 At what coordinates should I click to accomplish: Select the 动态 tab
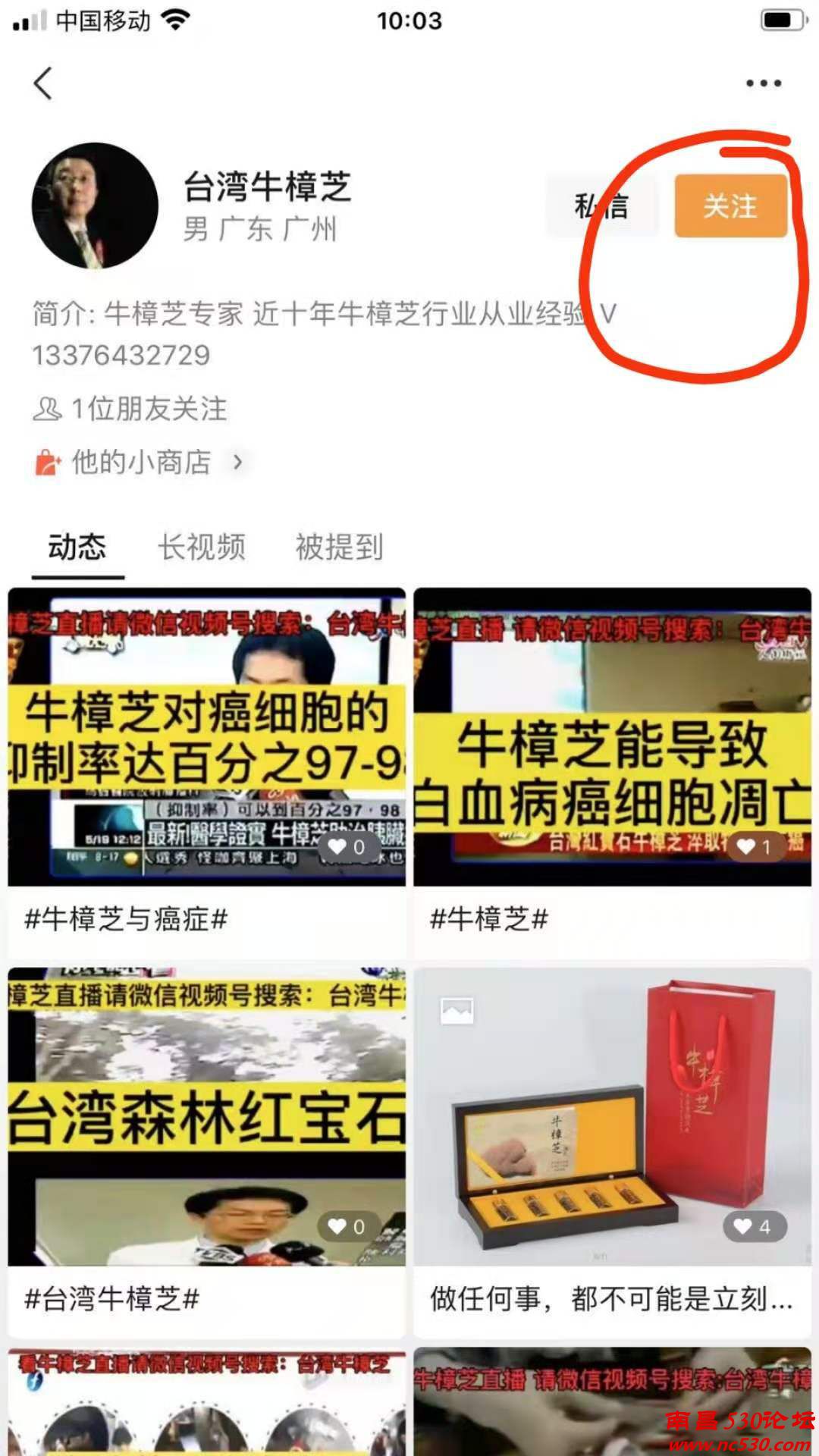(x=79, y=548)
